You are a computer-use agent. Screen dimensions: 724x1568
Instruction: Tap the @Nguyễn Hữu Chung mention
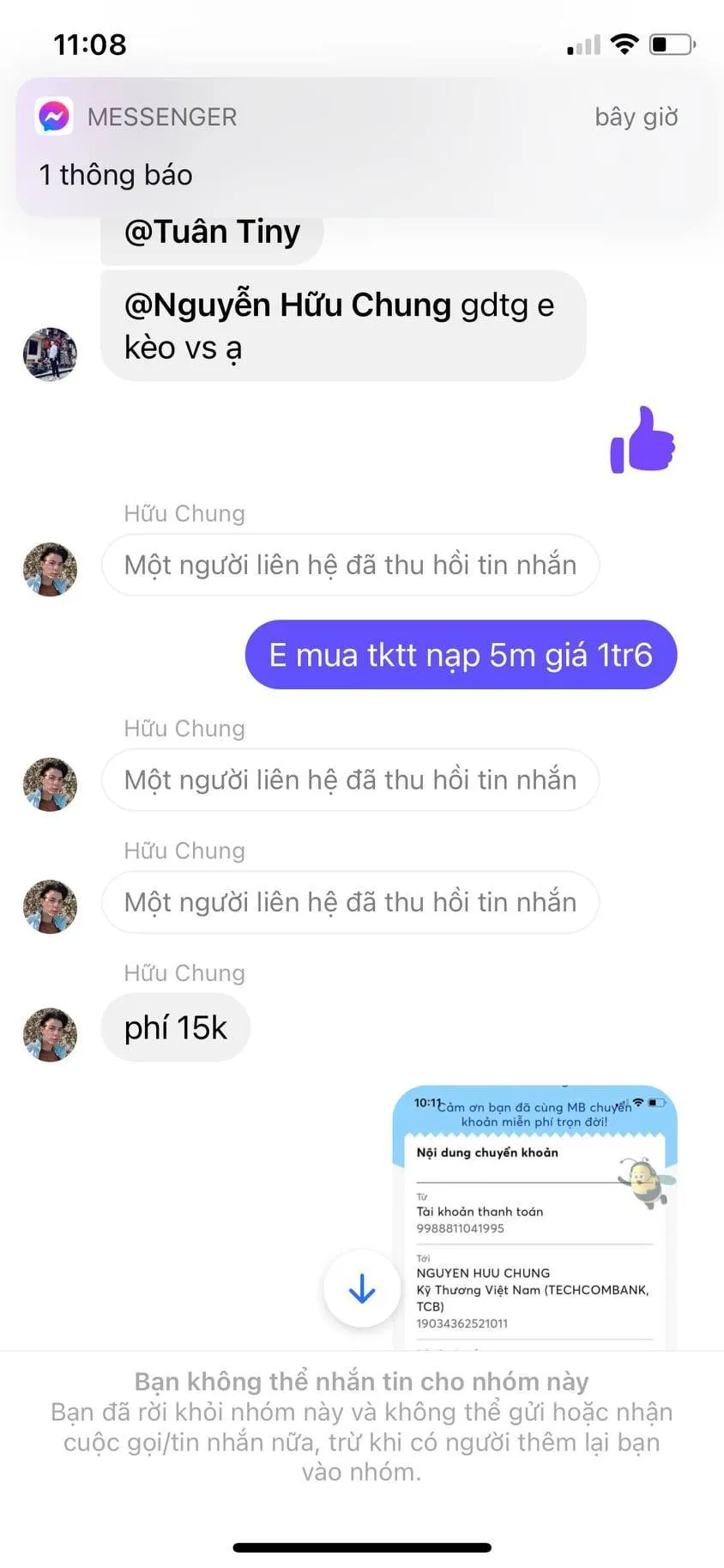[288, 306]
